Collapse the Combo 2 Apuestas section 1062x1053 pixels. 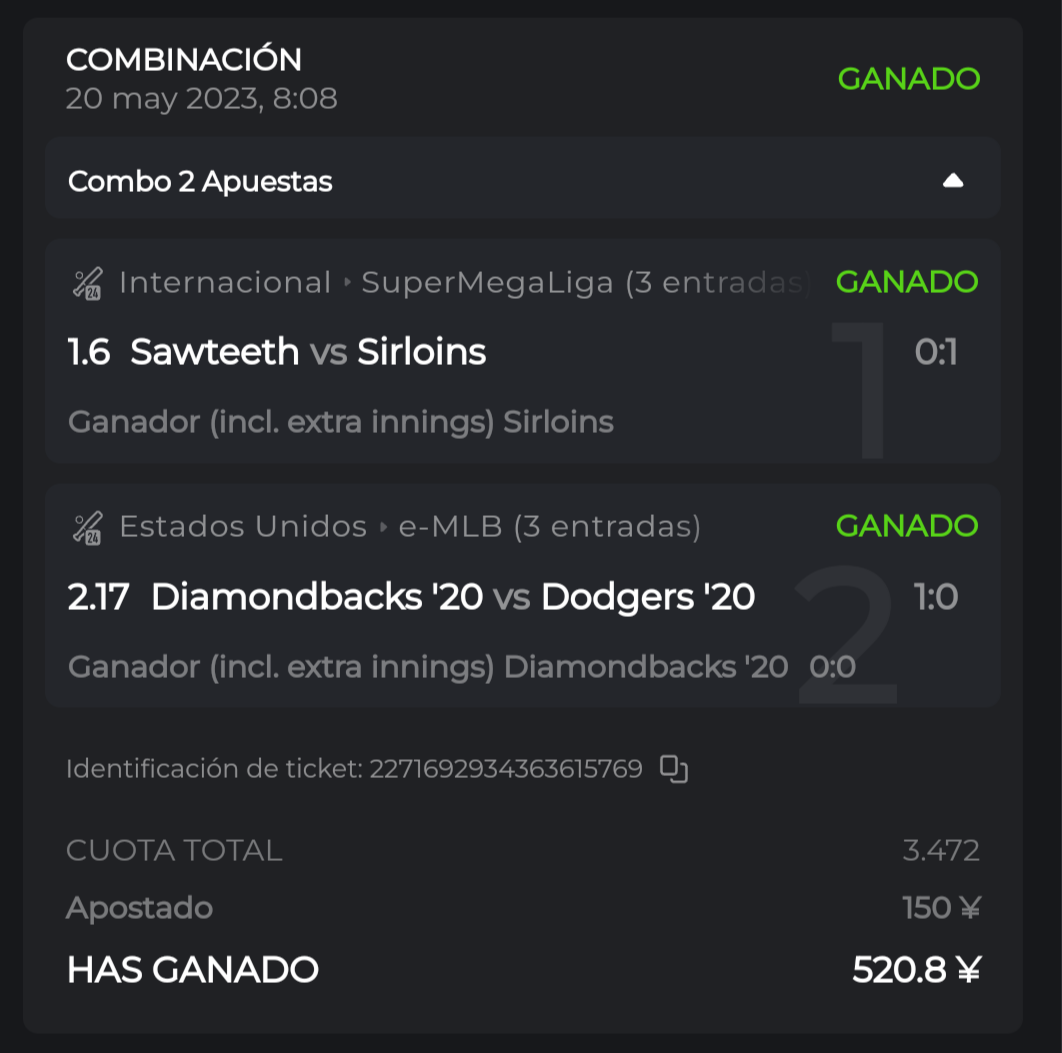[952, 181]
